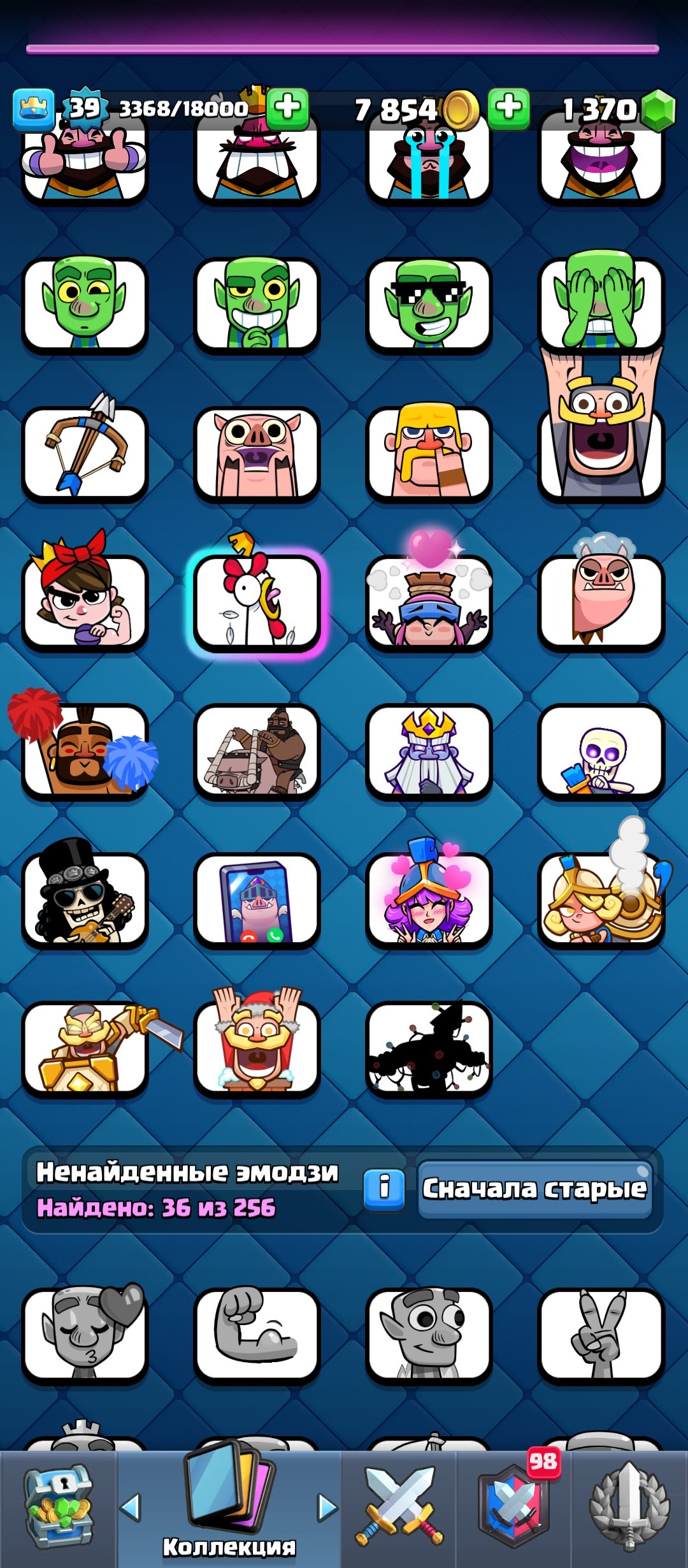
Task: Select the shocked pig emote
Action: tap(257, 454)
